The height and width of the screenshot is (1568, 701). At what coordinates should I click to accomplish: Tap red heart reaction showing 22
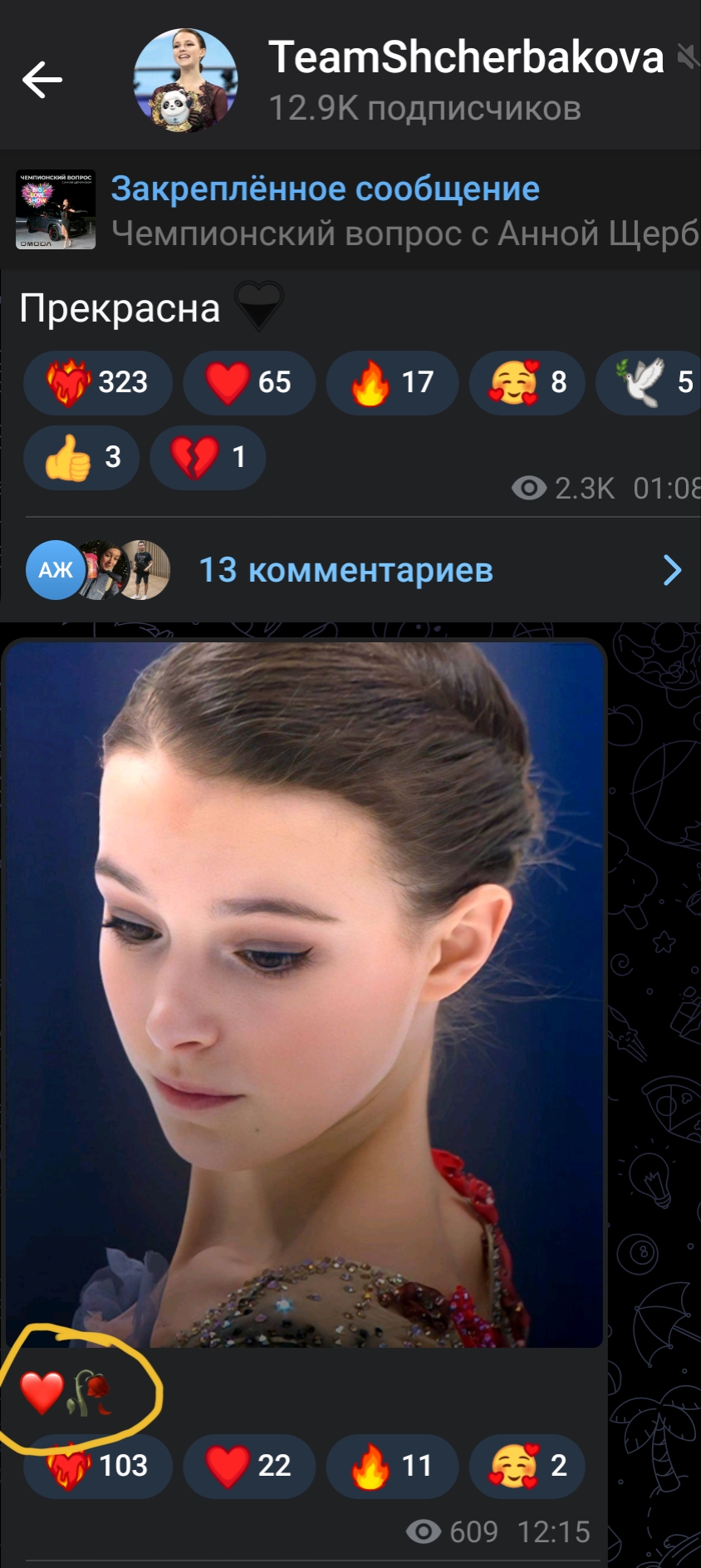pos(249,1465)
